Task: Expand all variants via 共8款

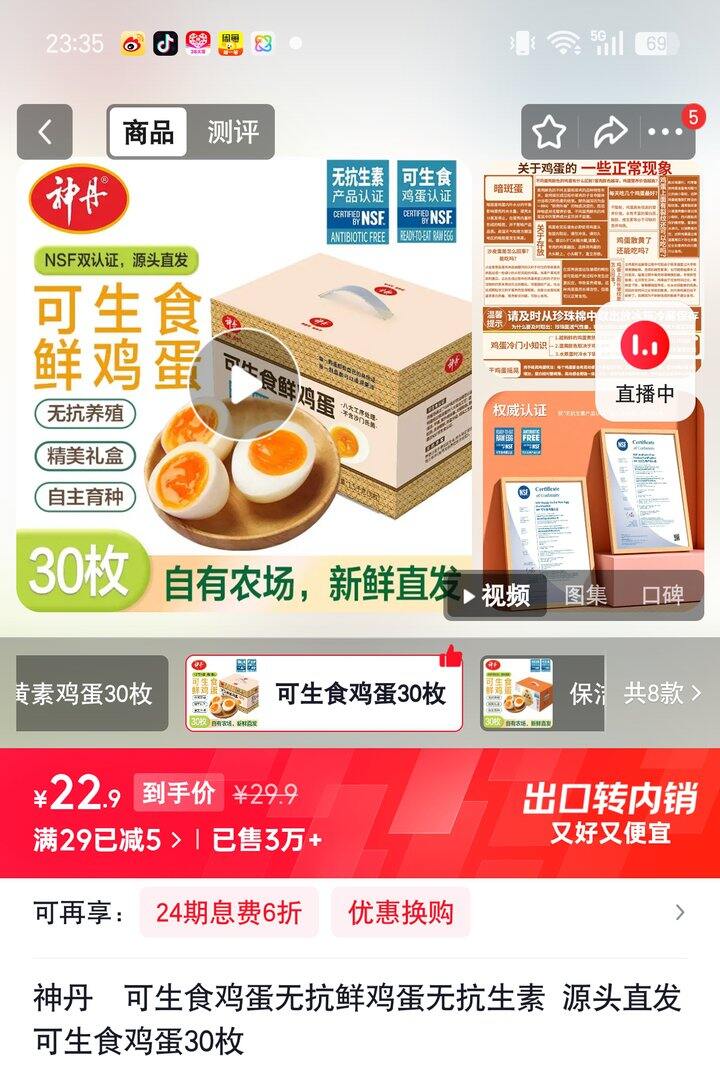Action: click(662, 694)
